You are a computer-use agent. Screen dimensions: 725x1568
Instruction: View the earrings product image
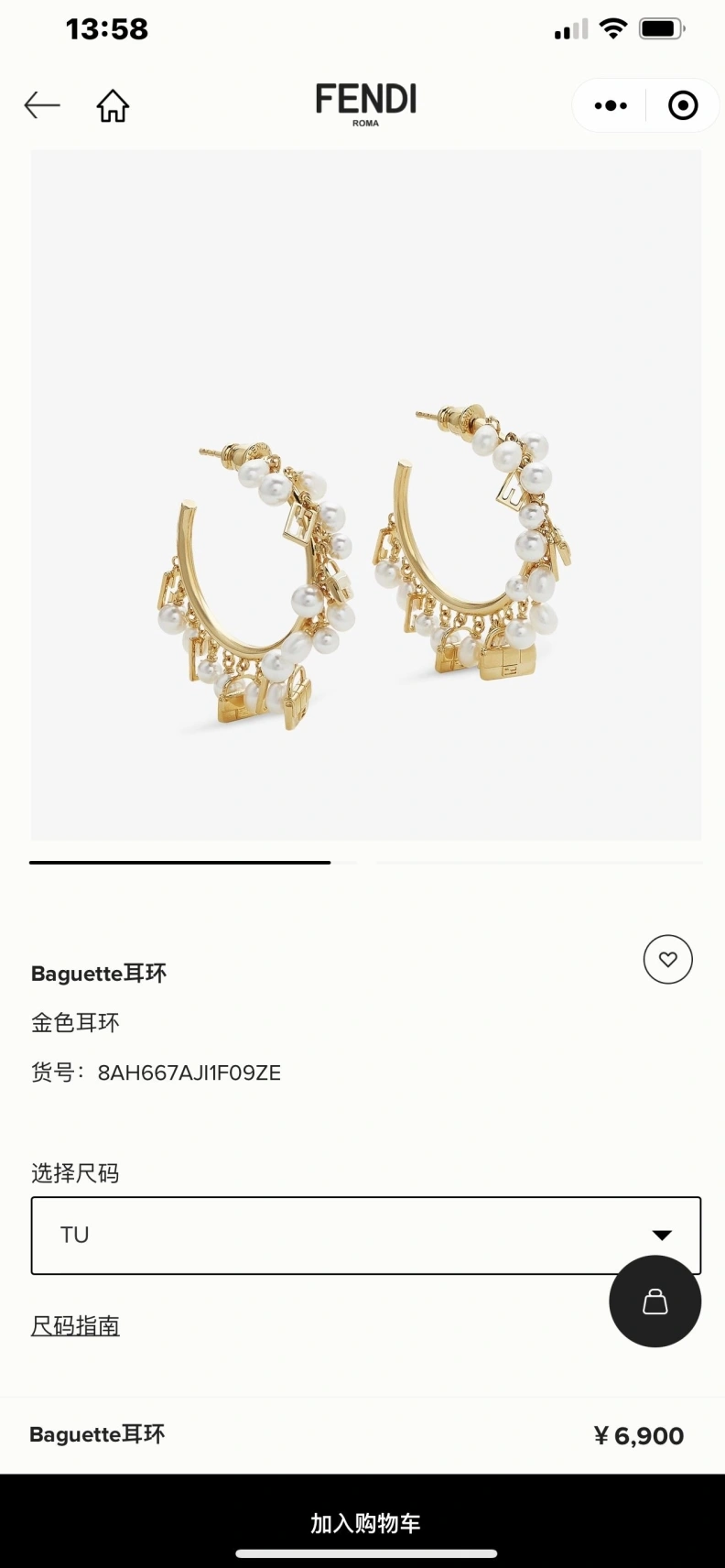click(x=366, y=495)
